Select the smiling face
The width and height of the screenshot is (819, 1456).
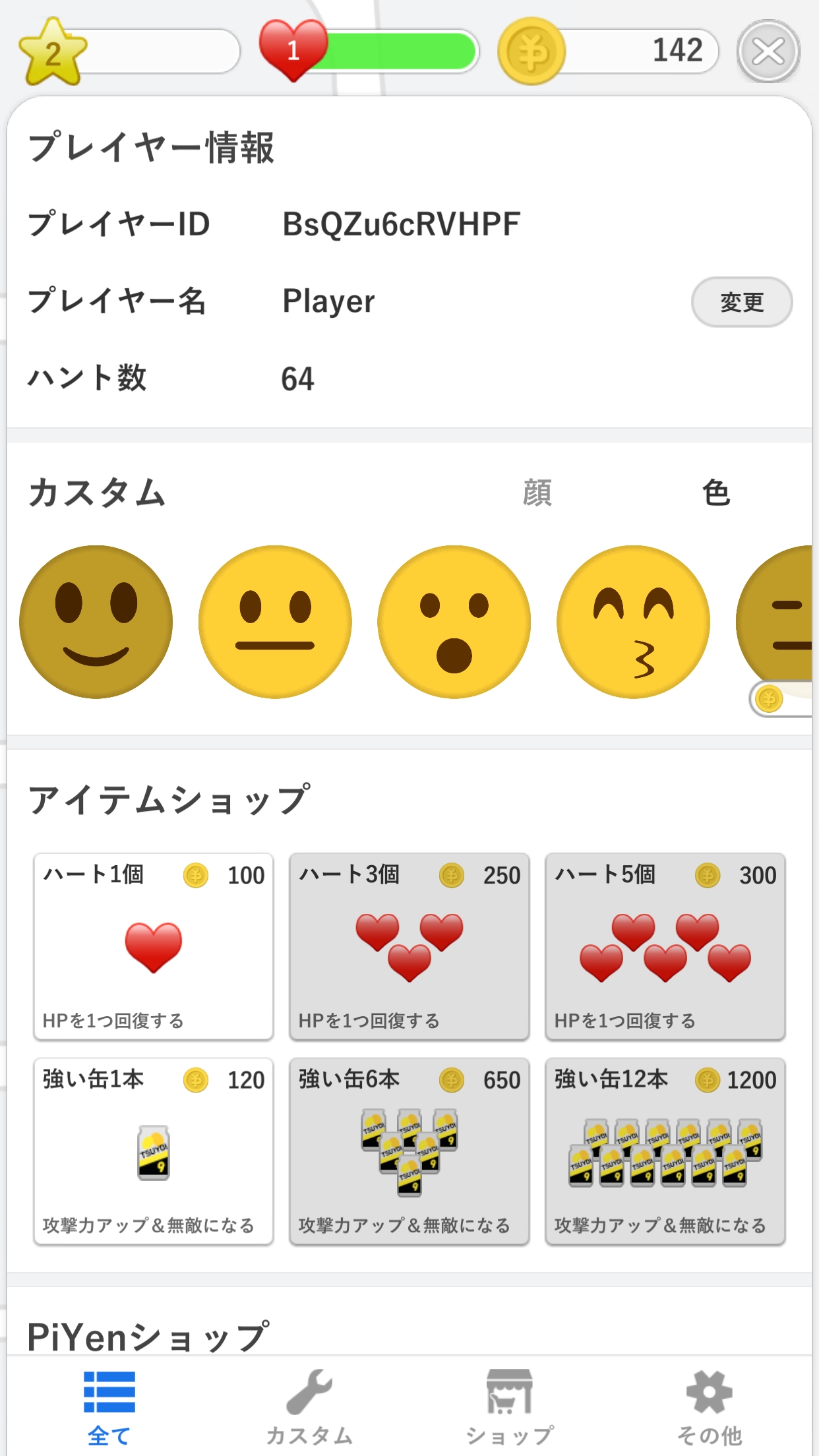pos(96,622)
